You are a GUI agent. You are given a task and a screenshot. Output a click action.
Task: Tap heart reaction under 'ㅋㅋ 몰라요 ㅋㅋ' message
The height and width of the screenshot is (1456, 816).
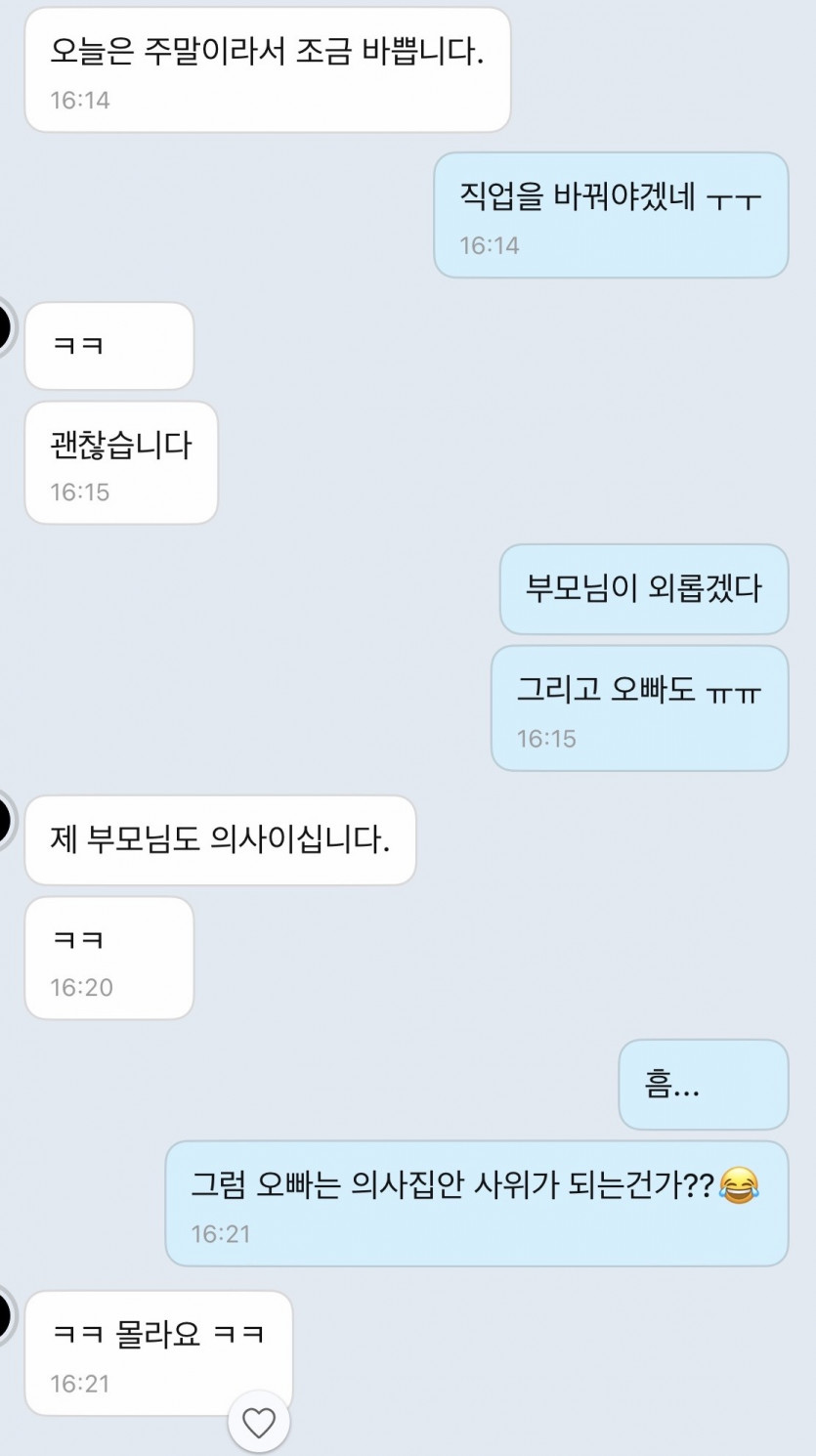click(259, 1423)
